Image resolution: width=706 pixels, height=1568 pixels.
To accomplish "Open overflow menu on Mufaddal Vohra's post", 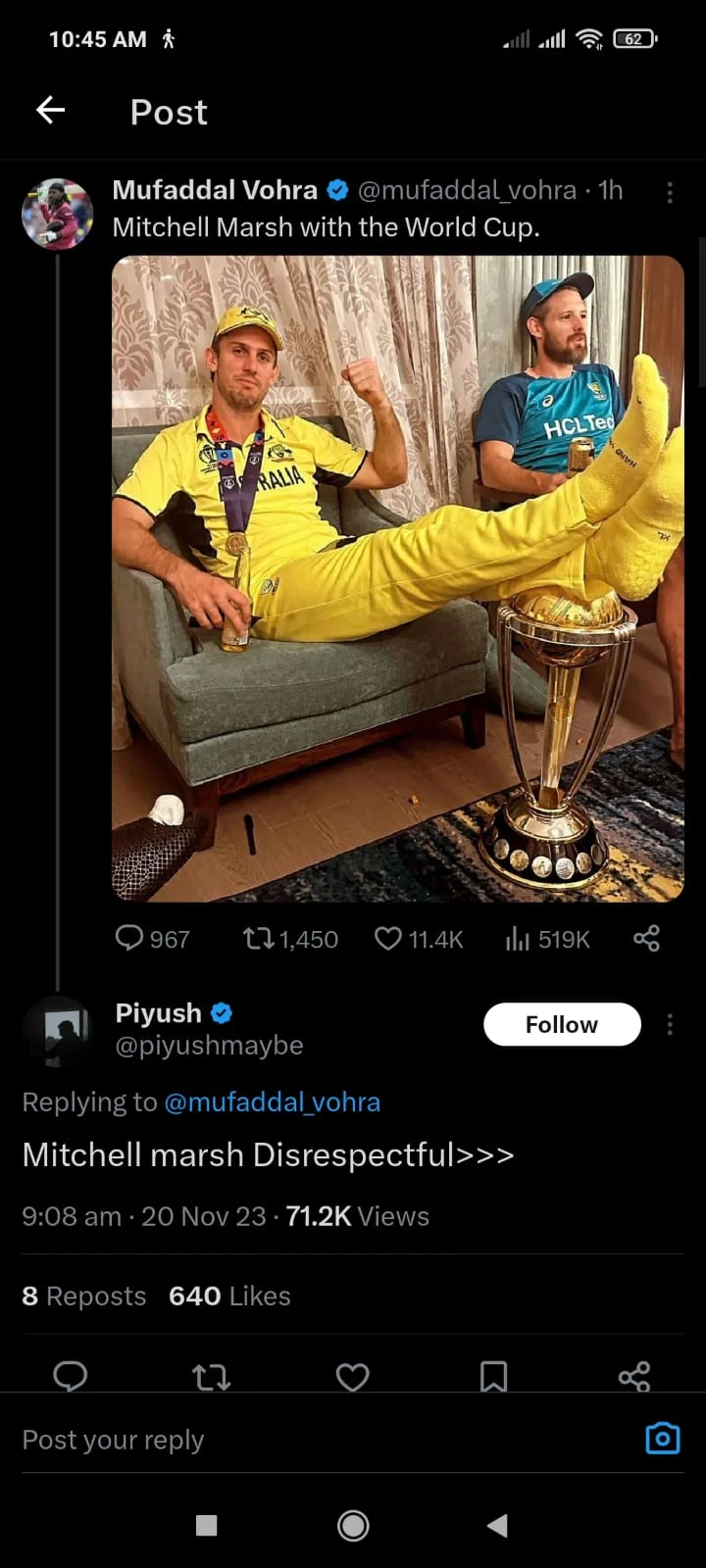I will (x=670, y=193).
